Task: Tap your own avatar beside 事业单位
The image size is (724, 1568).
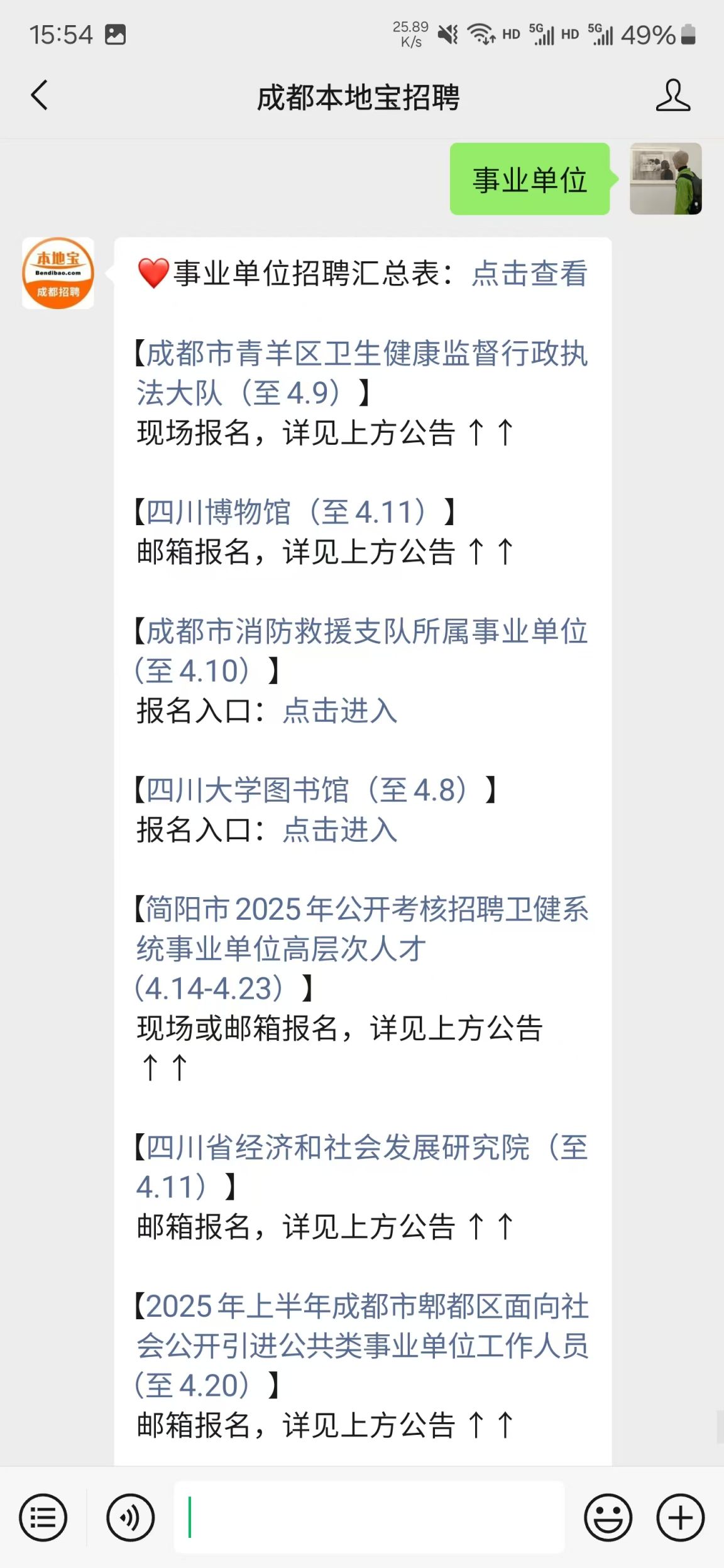Action: 666,179
